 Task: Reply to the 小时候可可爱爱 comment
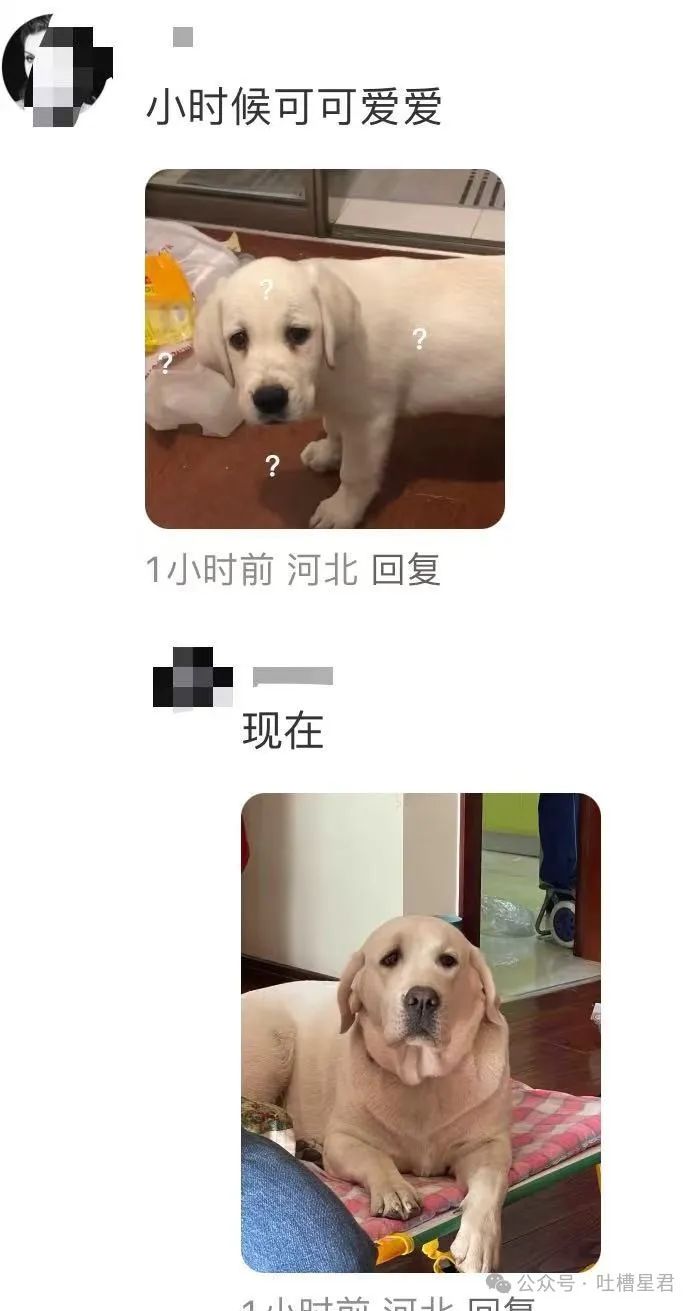(406, 570)
